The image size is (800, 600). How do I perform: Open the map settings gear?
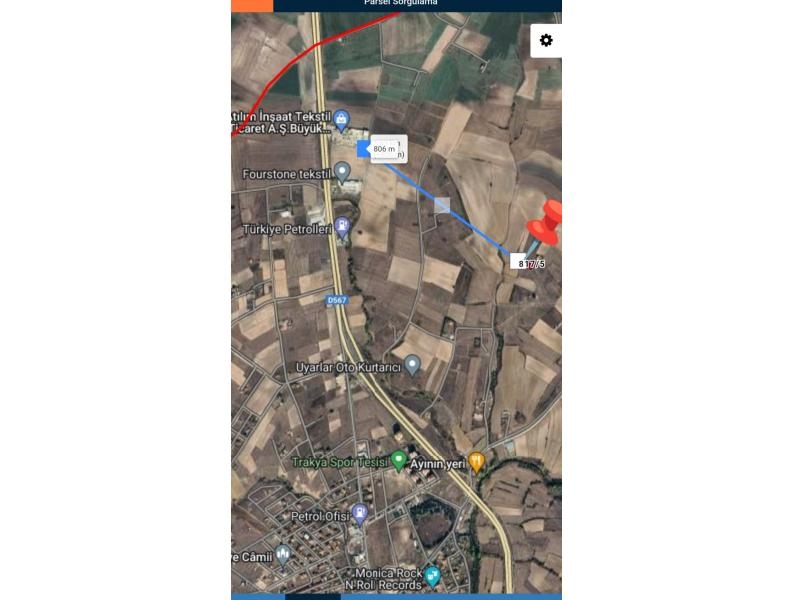tap(546, 41)
